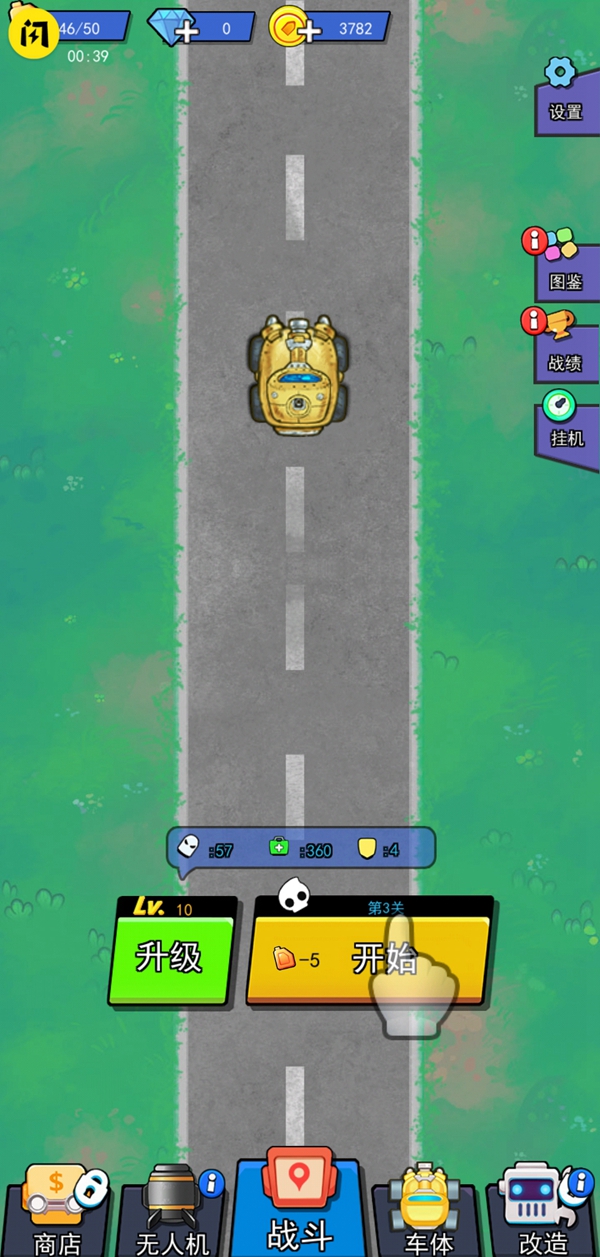Start stage 3 with 开始 button
The image size is (600, 1257).
tap(370, 958)
